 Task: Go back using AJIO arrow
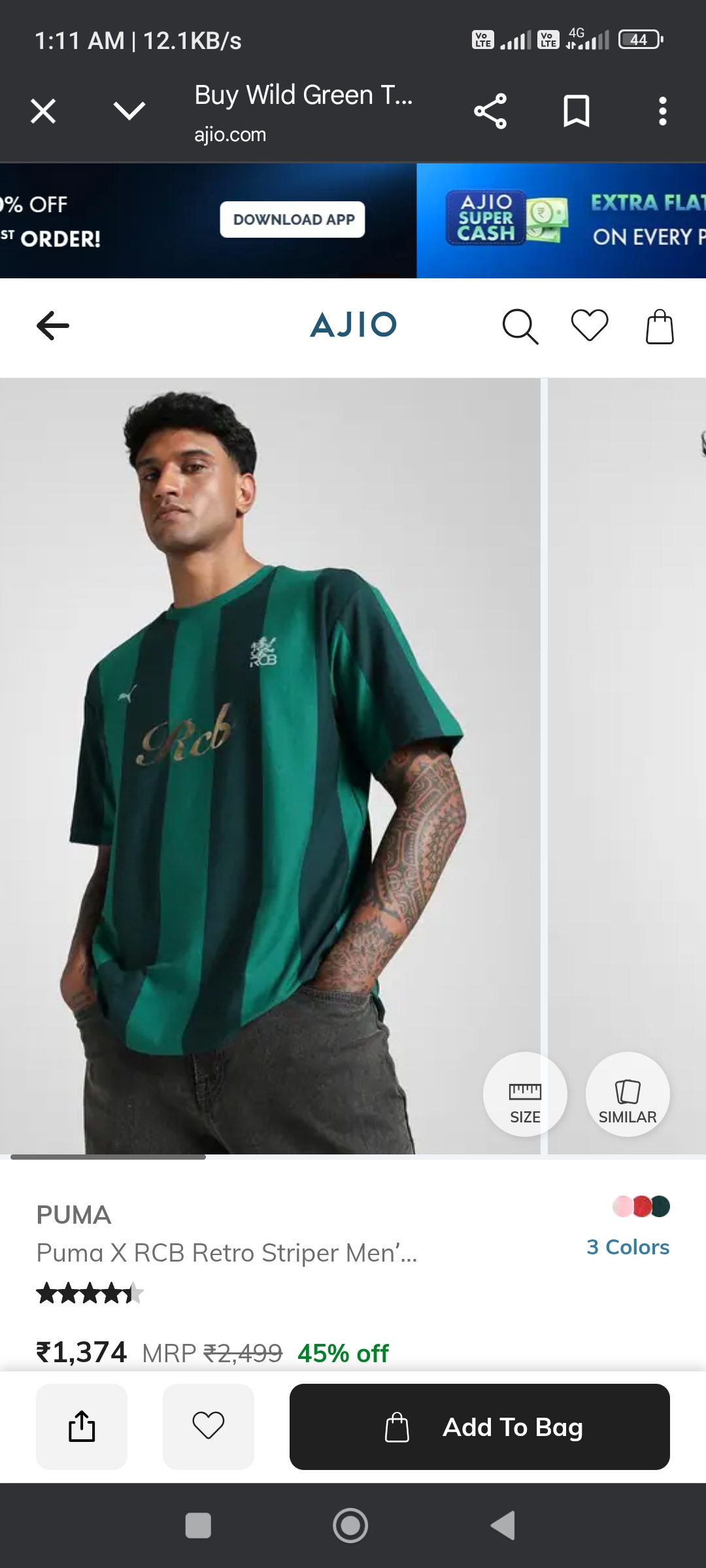[53, 325]
